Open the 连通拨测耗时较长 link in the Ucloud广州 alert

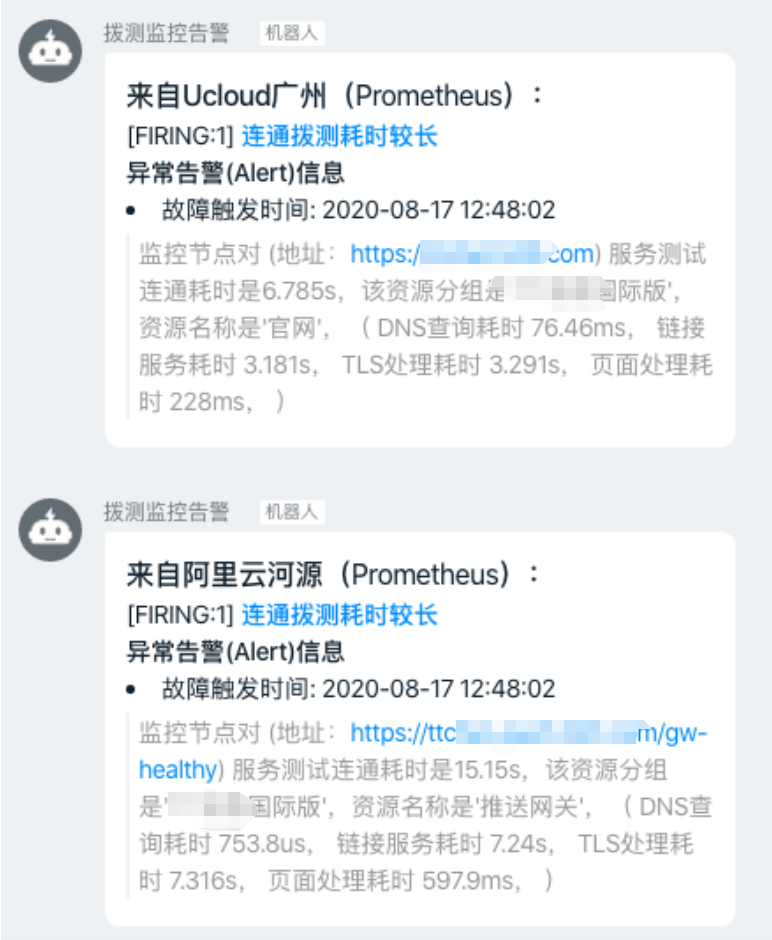click(340, 136)
